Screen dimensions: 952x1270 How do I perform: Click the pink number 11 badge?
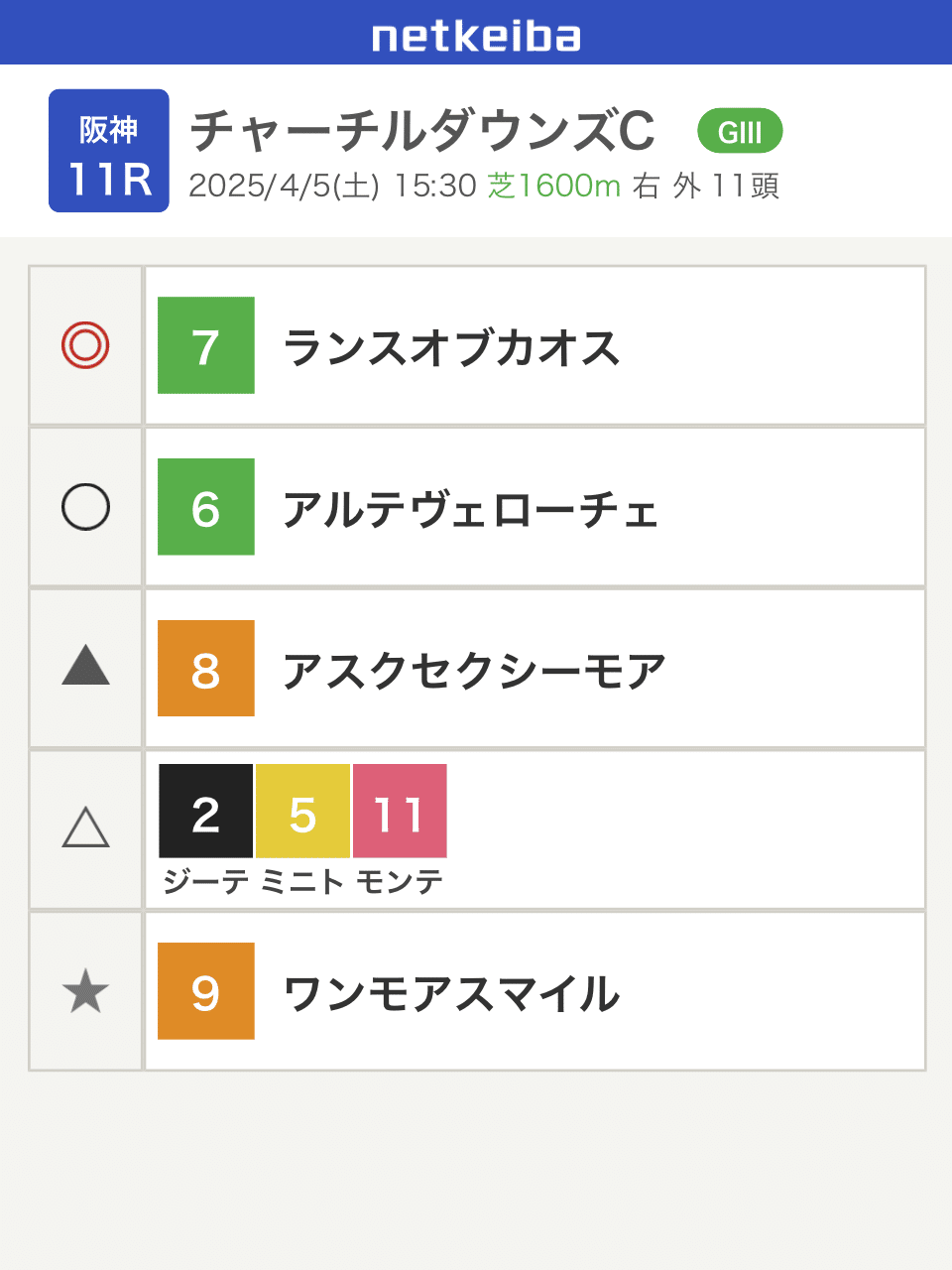click(x=399, y=811)
